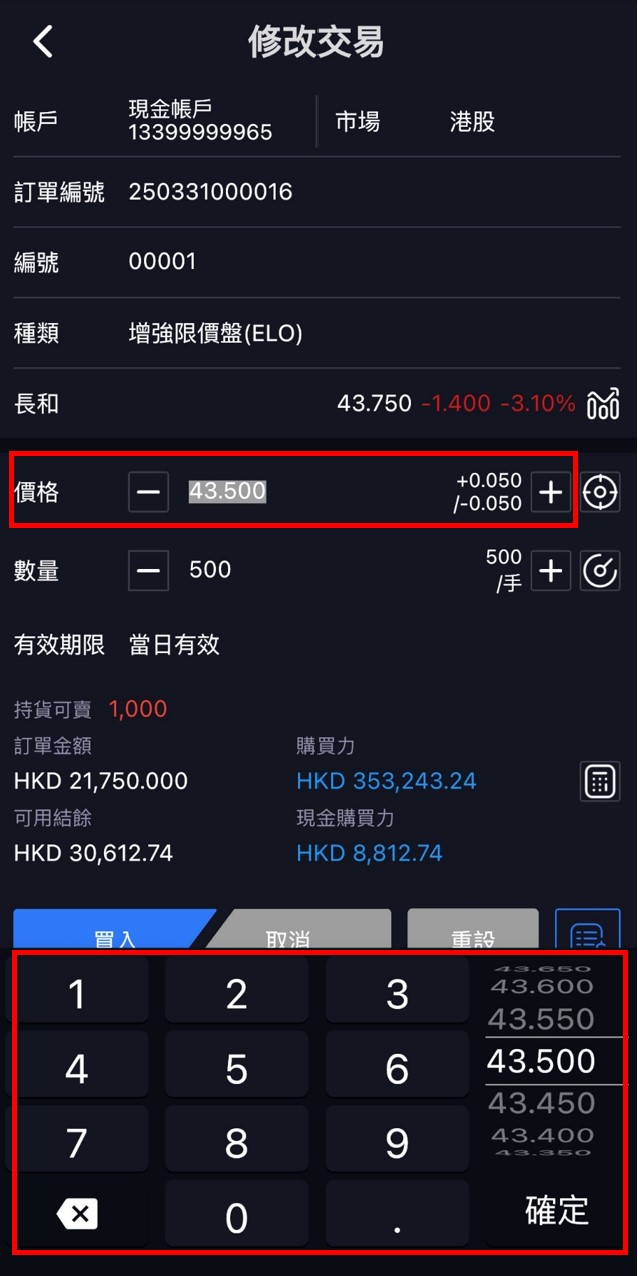
Task: Enter digit 5 on the keypad
Action: tap(236, 1069)
